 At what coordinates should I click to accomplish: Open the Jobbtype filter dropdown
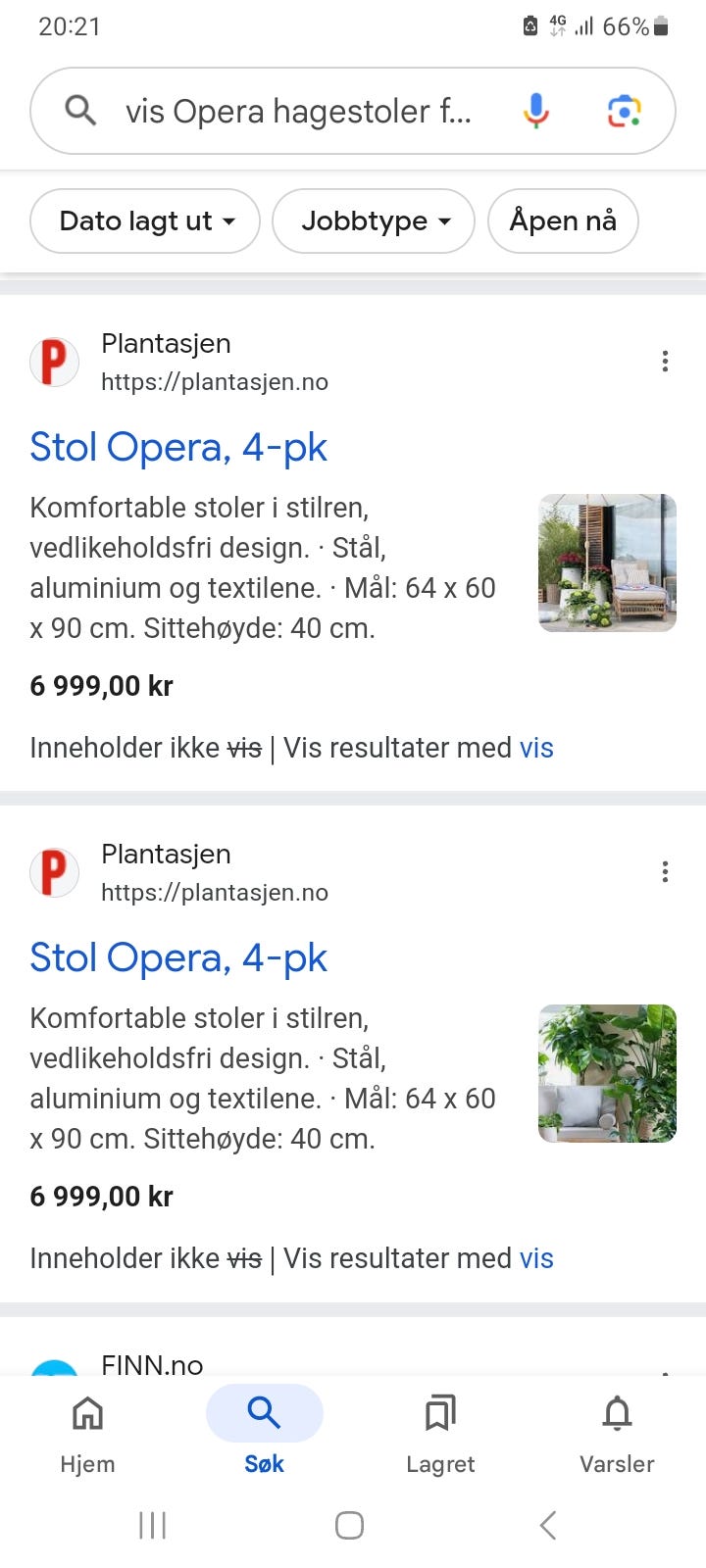click(374, 220)
